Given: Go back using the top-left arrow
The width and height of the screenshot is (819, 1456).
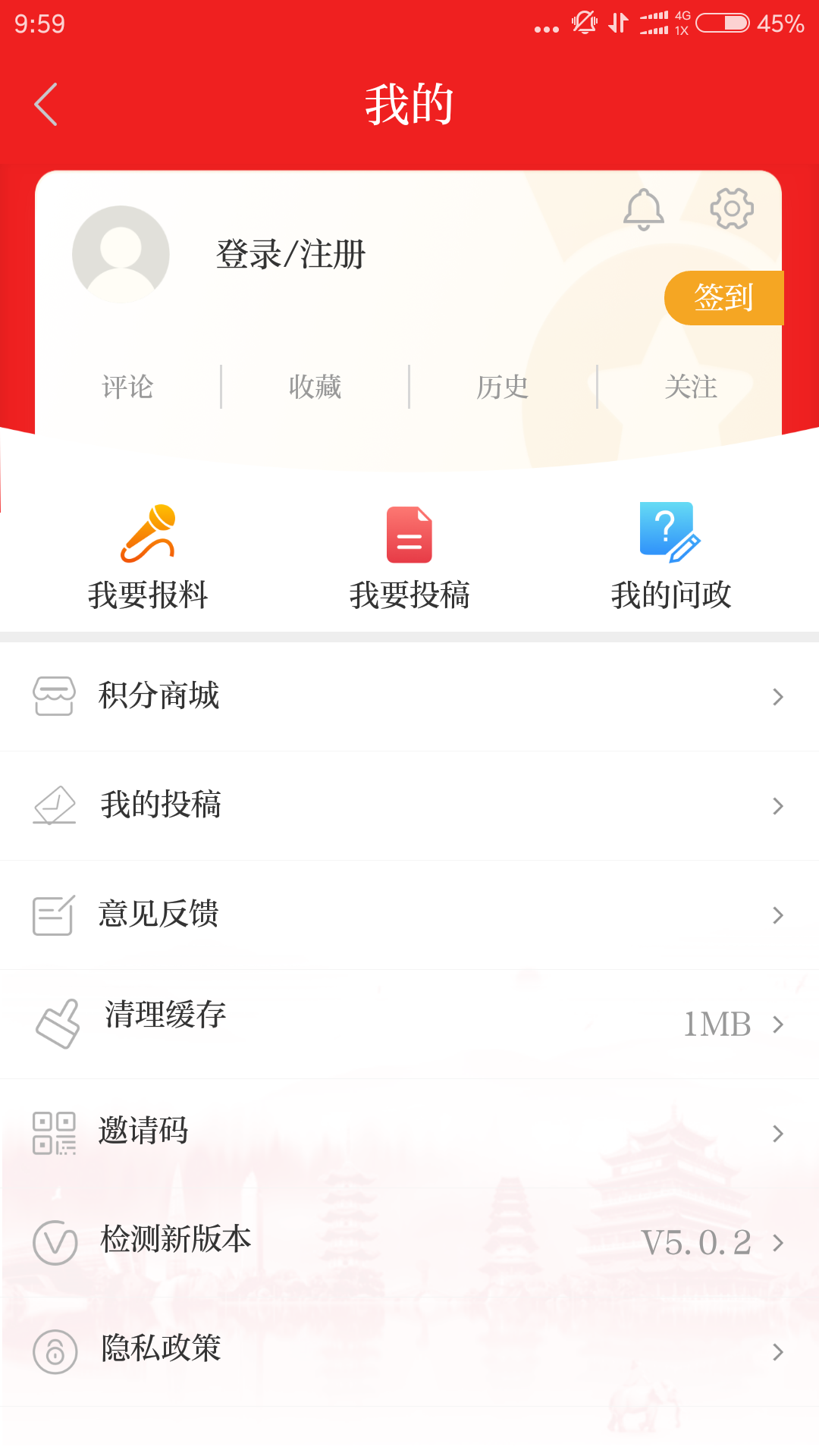Looking at the screenshot, I should [46, 104].
